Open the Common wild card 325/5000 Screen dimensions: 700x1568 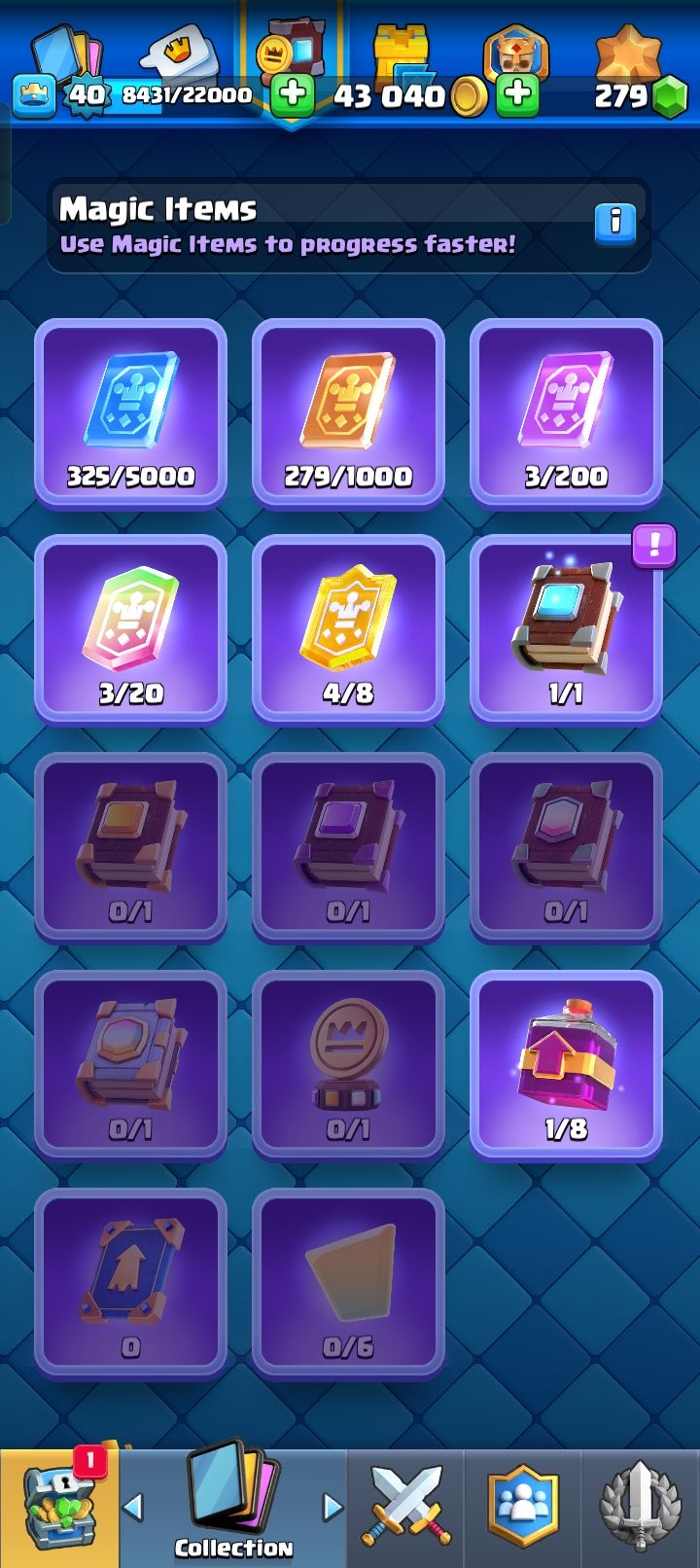130,412
